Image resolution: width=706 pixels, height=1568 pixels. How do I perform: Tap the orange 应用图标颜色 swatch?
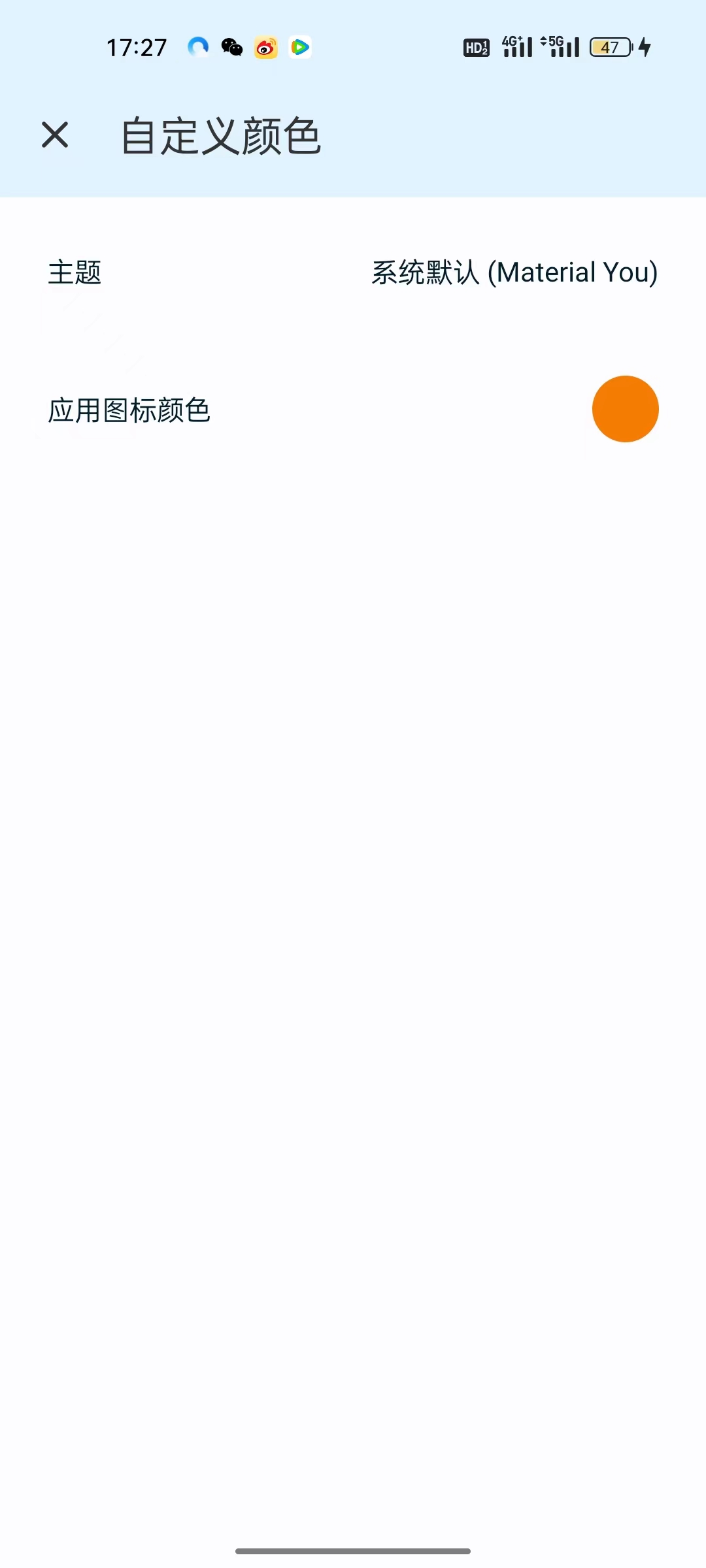[625, 409]
